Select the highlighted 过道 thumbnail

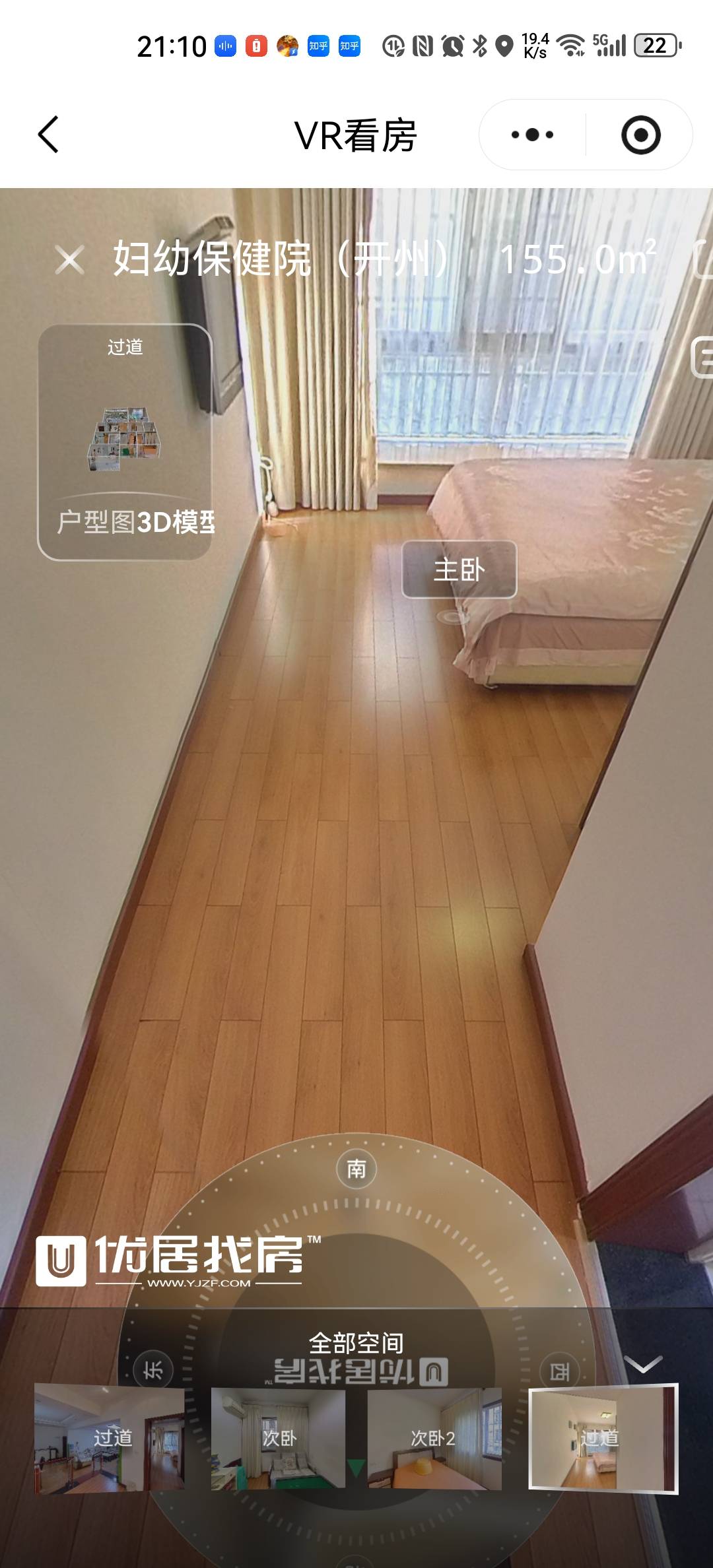603,1437
